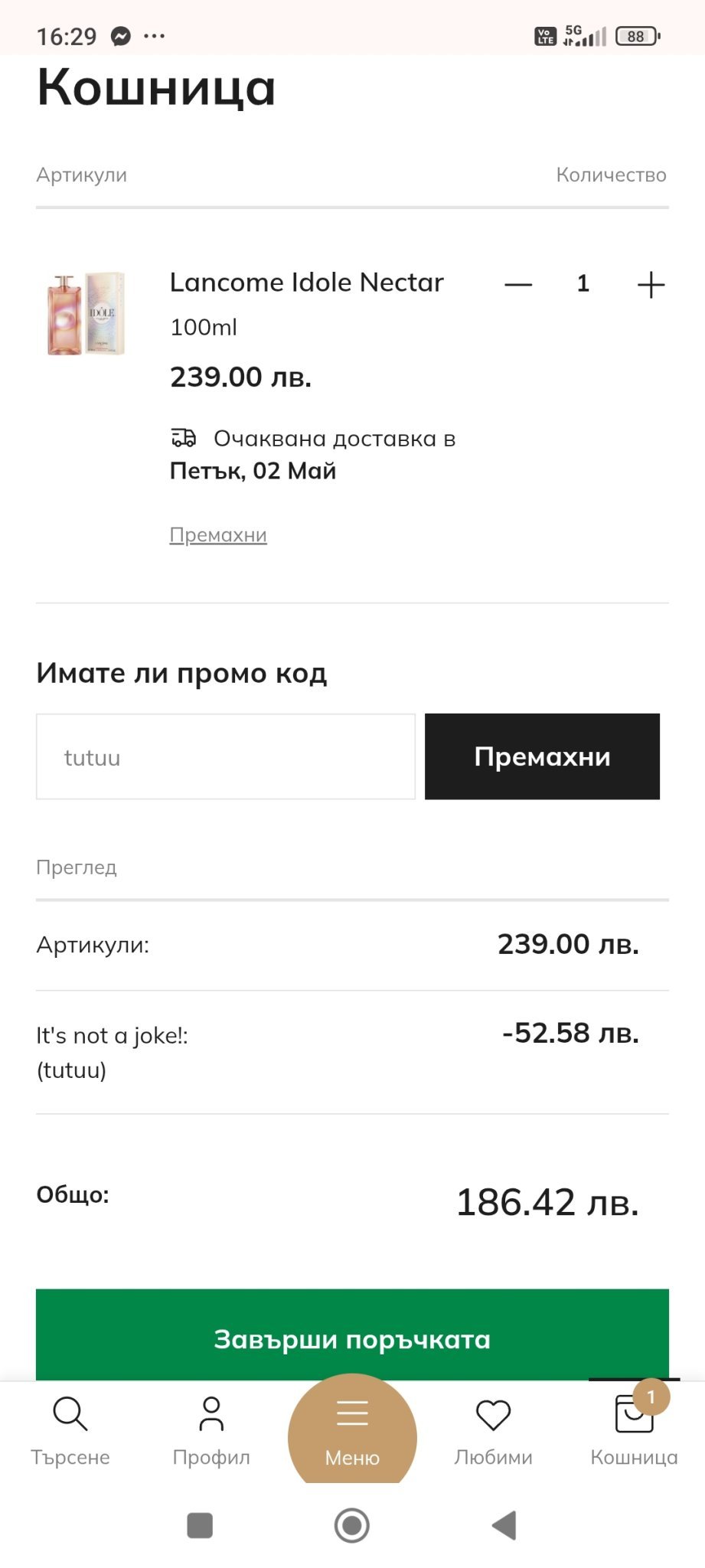Open the Меню button
Screen dimensions: 705x1568
pos(352,1430)
